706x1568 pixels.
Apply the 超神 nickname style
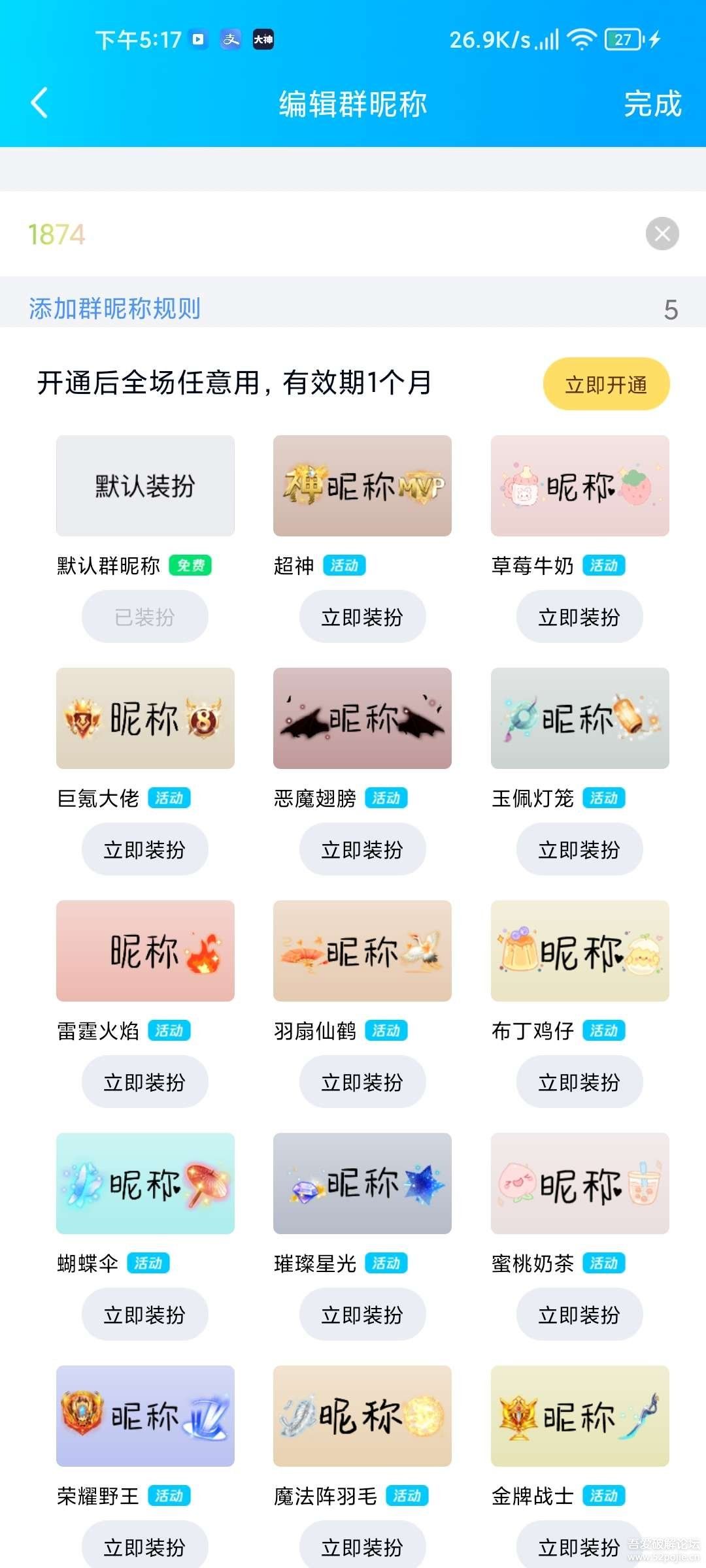tap(362, 617)
